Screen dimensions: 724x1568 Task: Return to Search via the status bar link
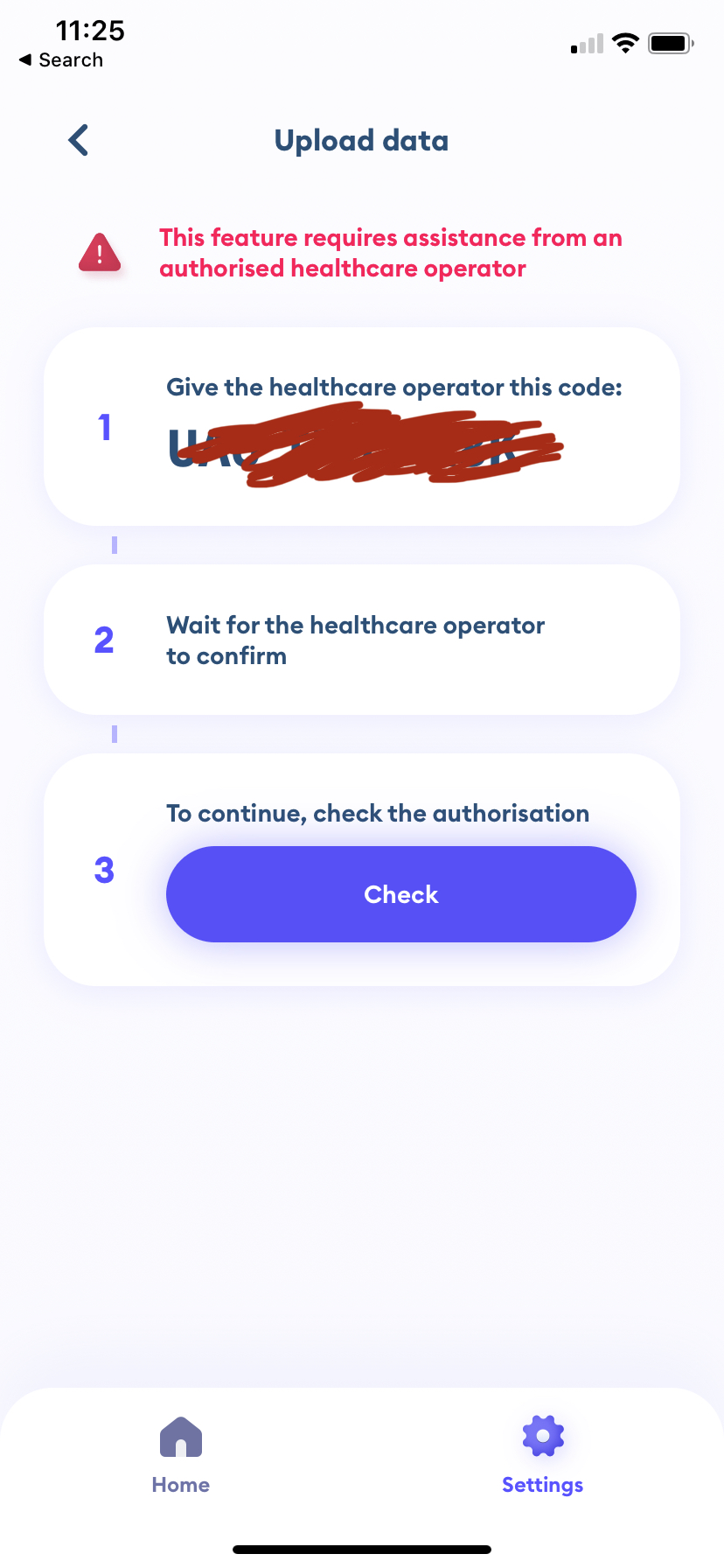point(61,60)
